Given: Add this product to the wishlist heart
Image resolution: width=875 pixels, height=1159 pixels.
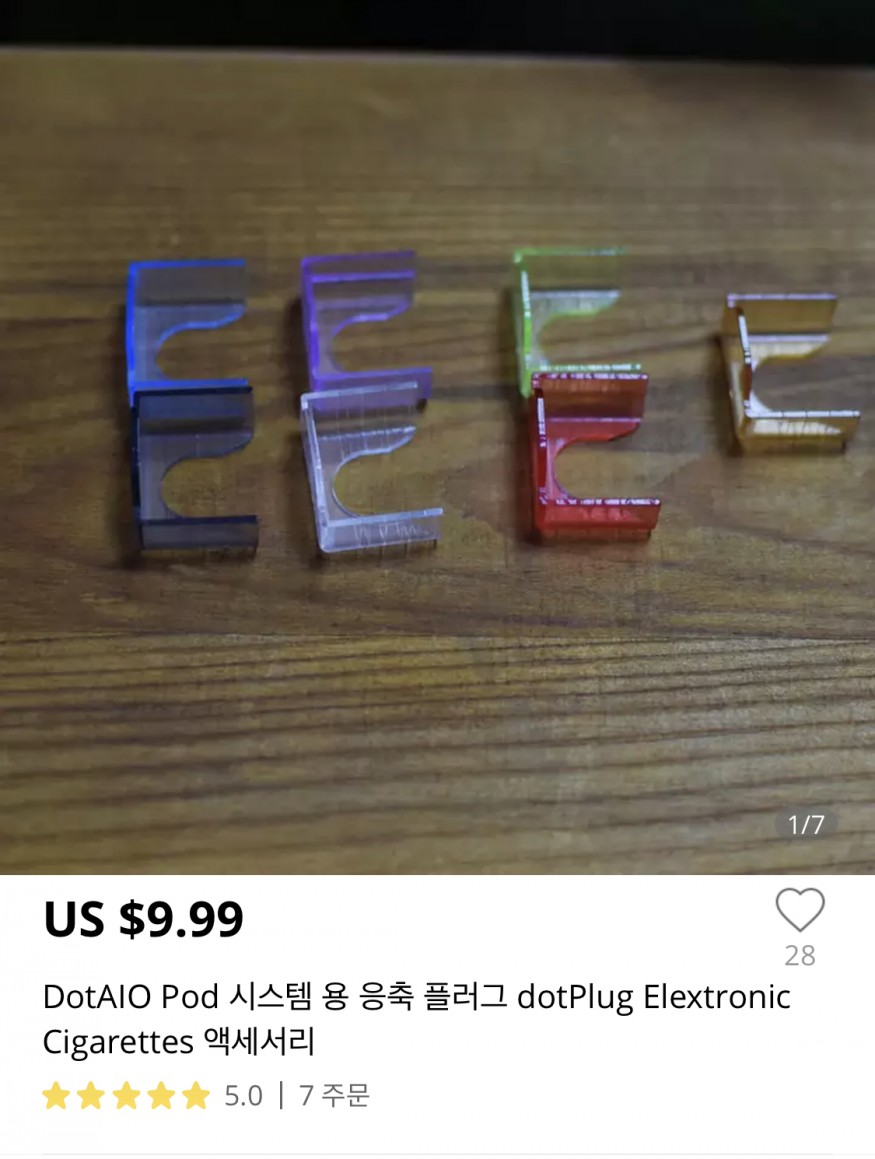Looking at the screenshot, I should (800, 911).
